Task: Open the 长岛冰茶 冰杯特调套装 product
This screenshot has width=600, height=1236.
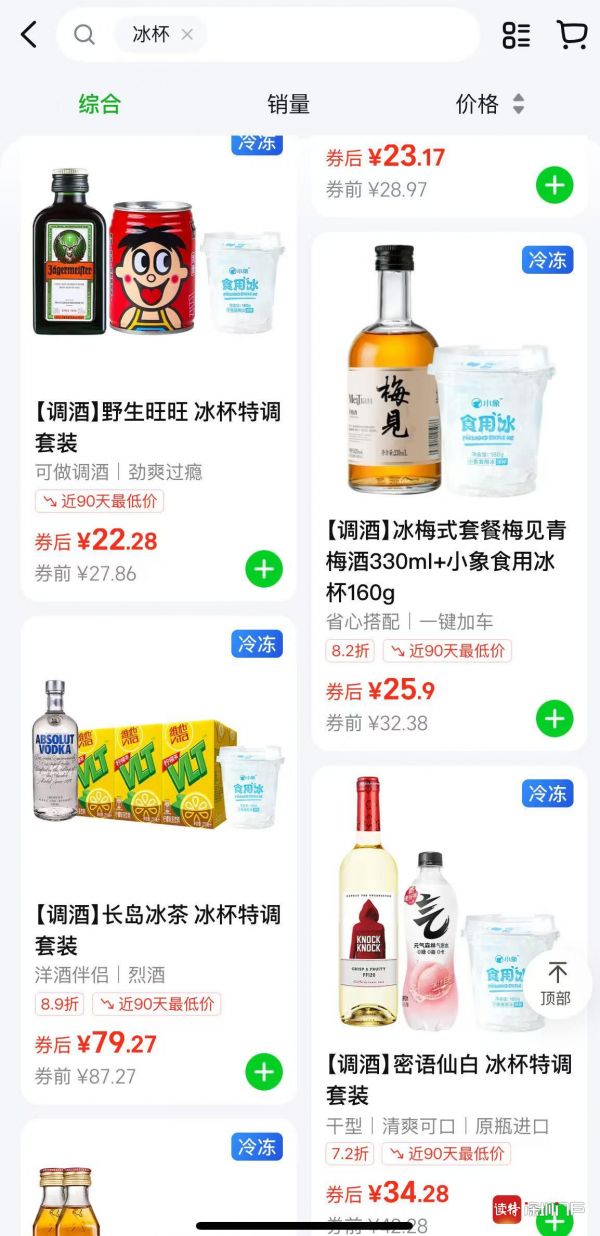Action: pyautogui.click(x=158, y=929)
